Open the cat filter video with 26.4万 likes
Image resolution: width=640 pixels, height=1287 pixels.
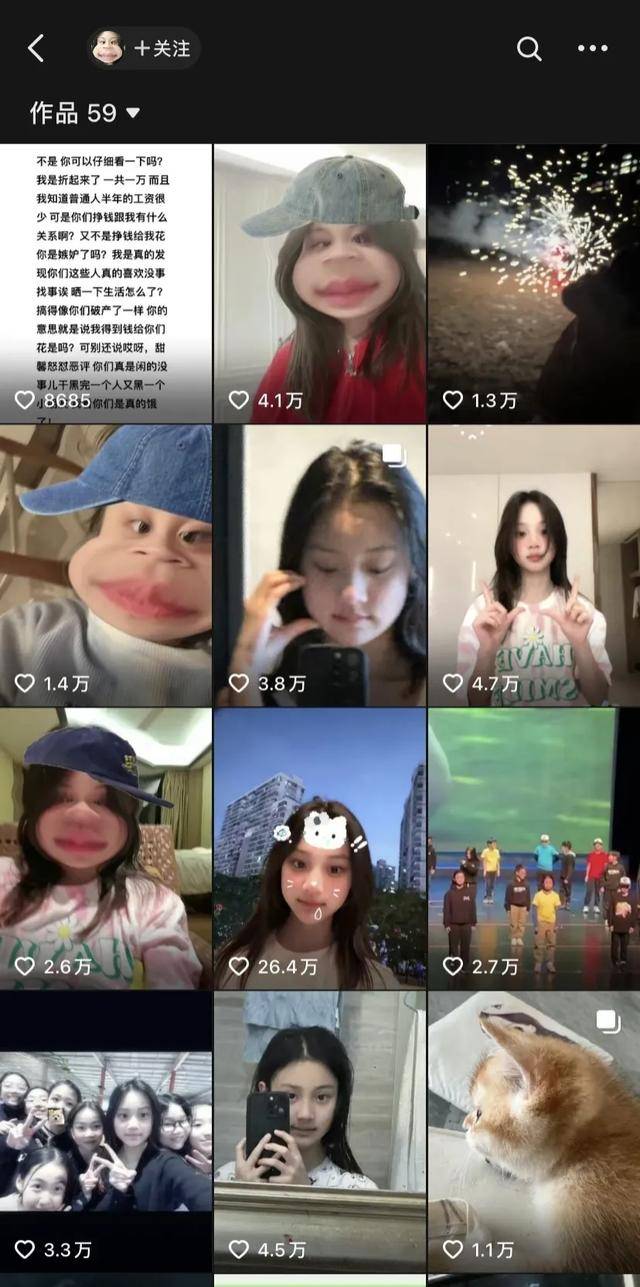320,848
